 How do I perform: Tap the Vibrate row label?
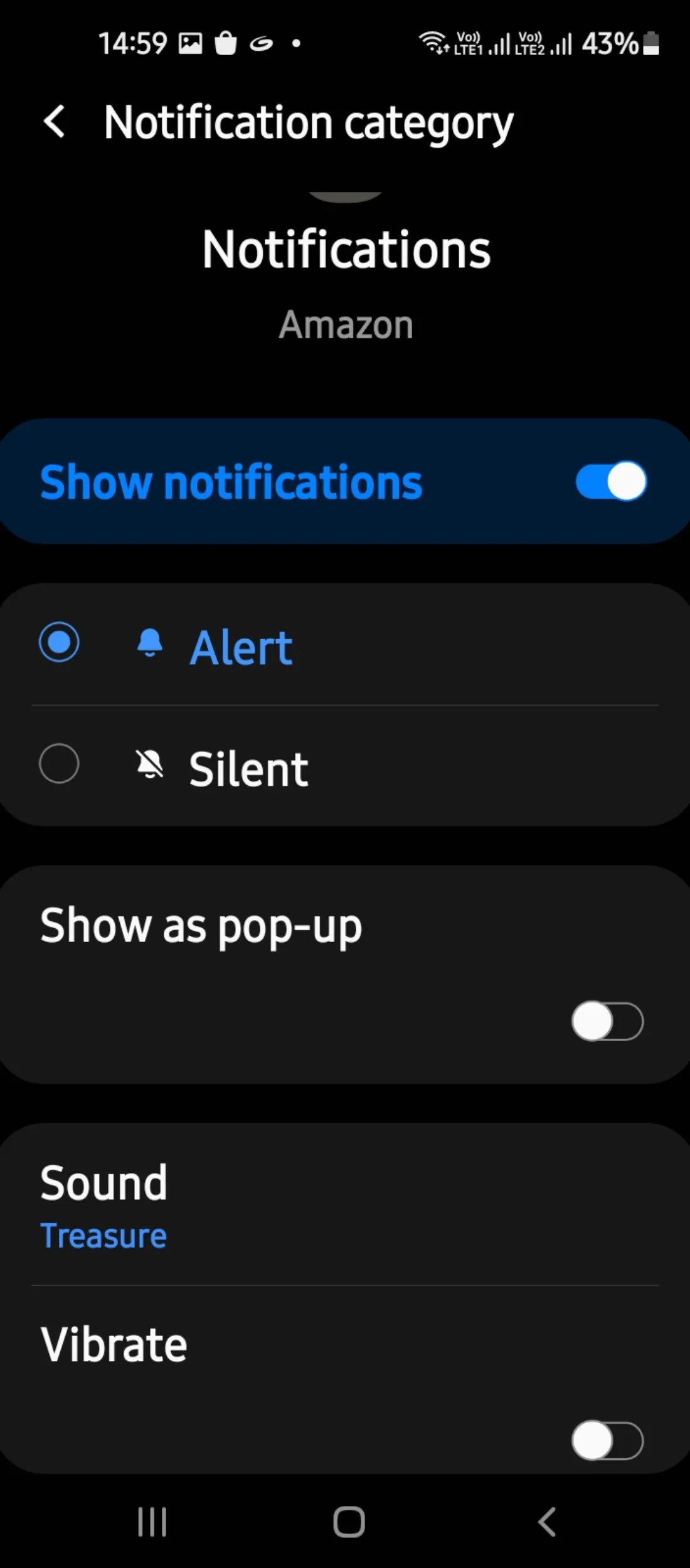(113, 1343)
